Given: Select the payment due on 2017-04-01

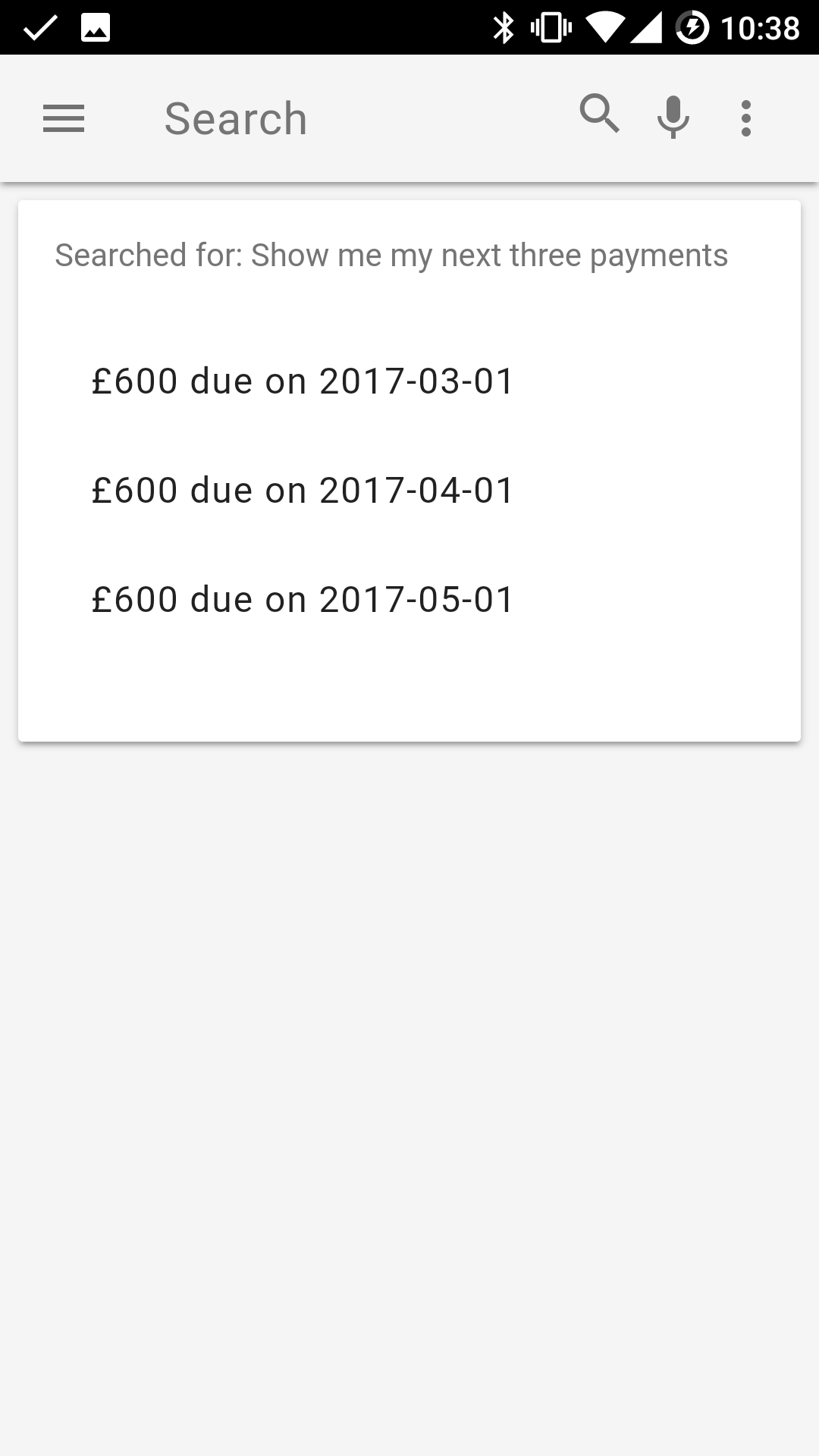Looking at the screenshot, I should (x=303, y=491).
